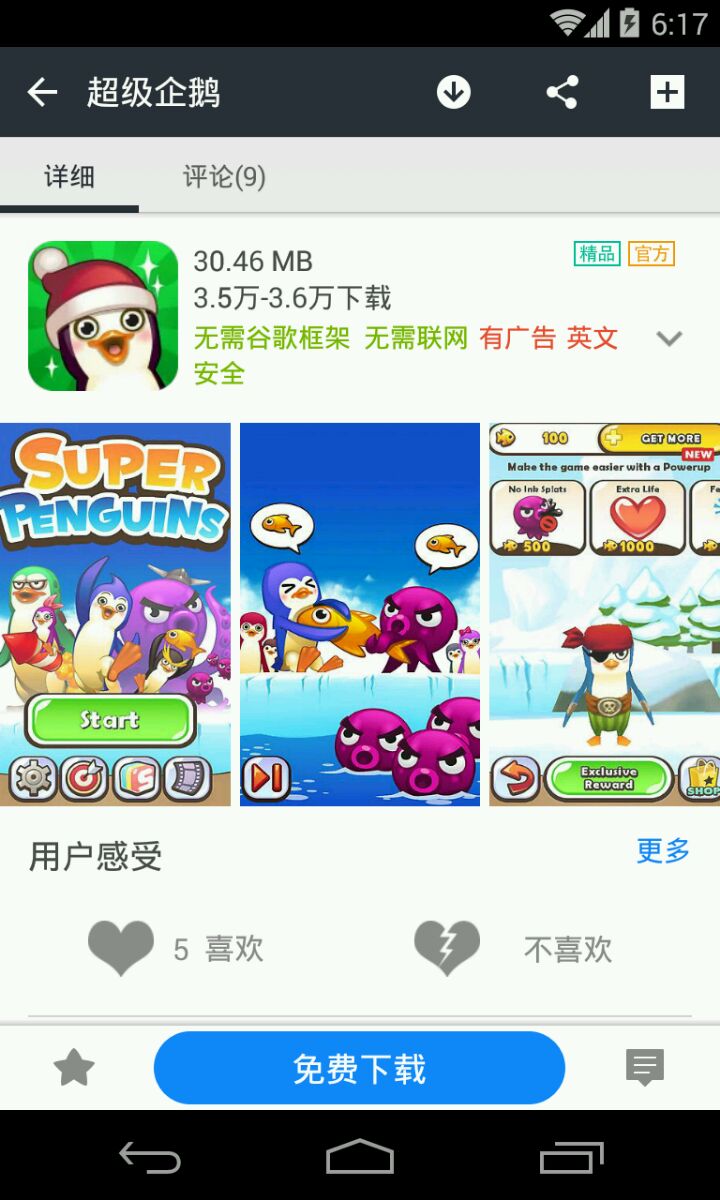Open the Super Penguins start screen screenshot

tap(115, 614)
